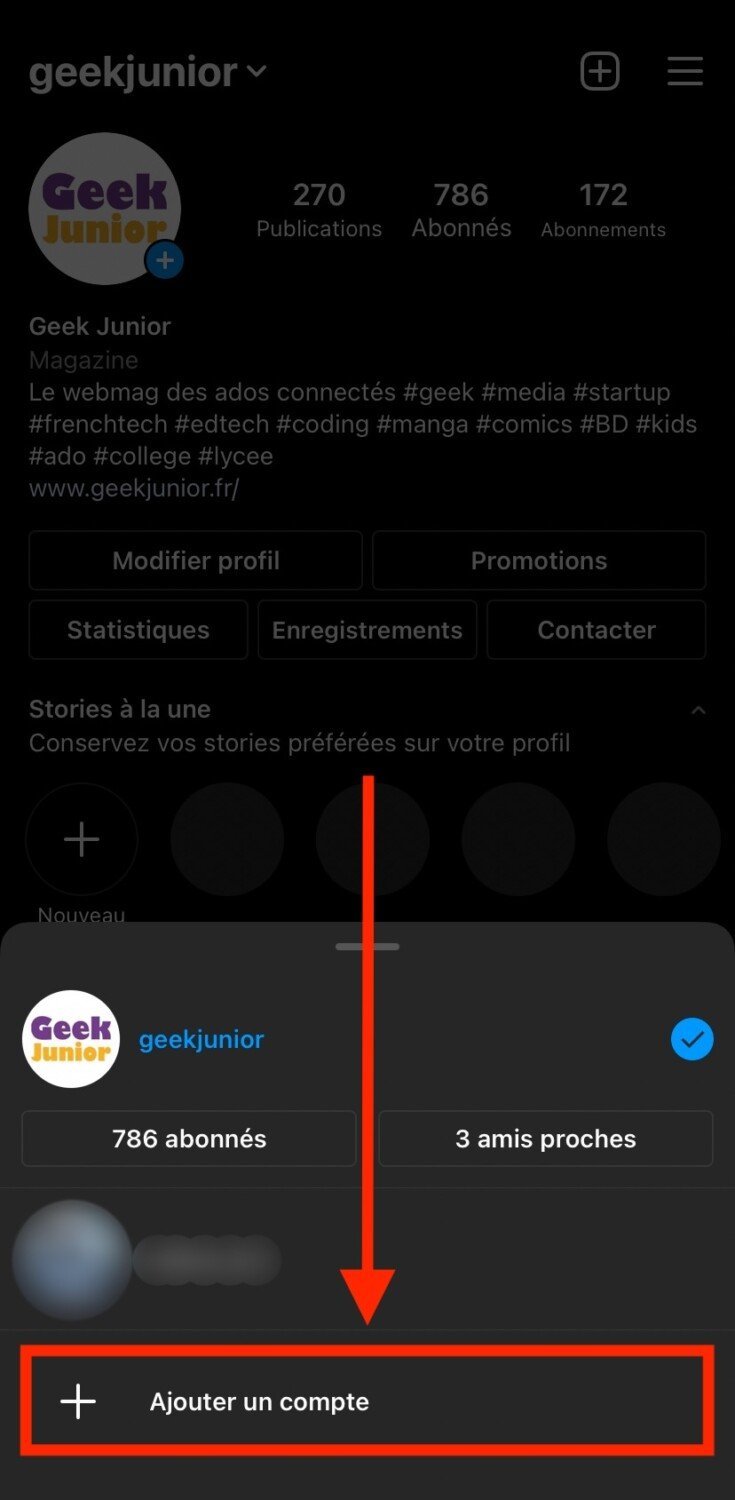Screen dimensions: 735x1500
Task: View Statistiques
Action: click(138, 630)
